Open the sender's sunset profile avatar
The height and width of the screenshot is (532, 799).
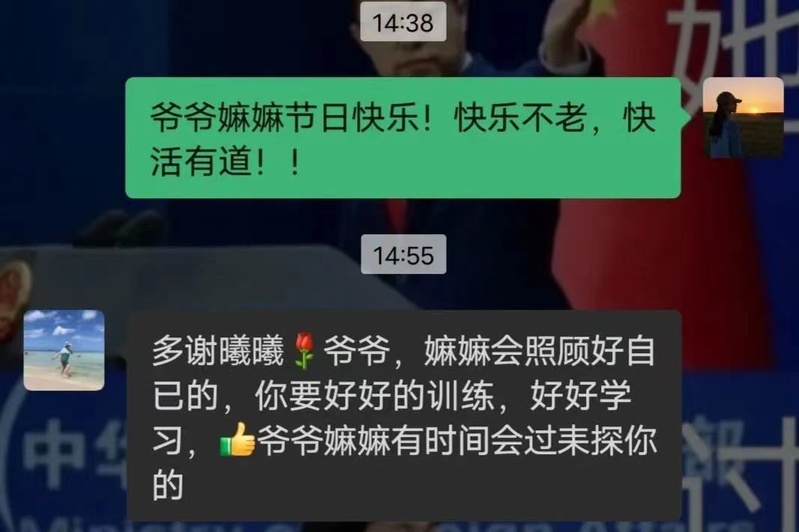pyautogui.click(x=743, y=118)
